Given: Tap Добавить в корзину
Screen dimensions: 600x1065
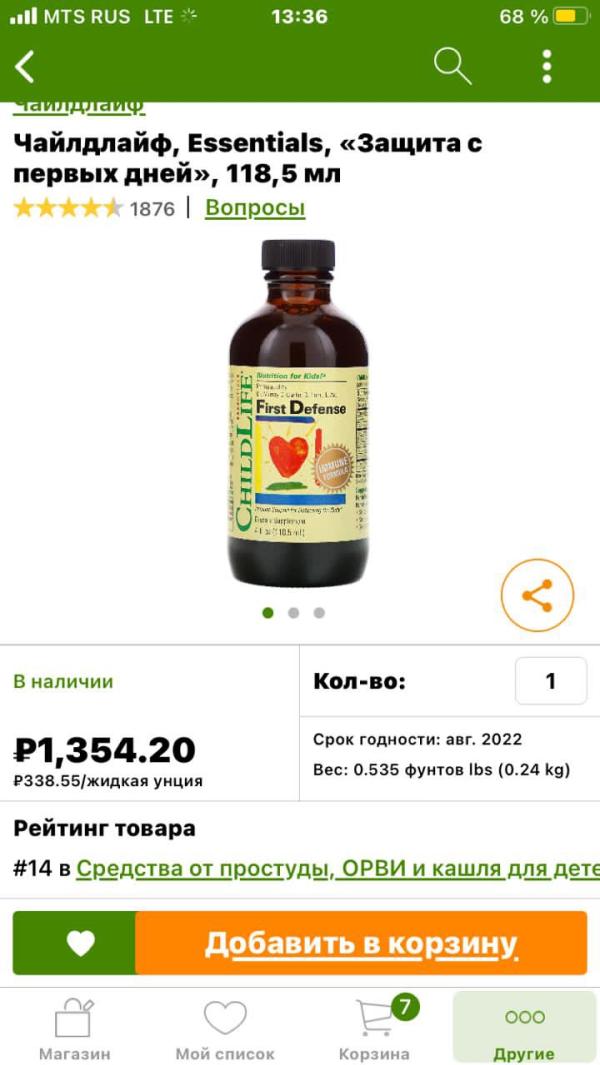Looking at the screenshot, I should 361,943.
